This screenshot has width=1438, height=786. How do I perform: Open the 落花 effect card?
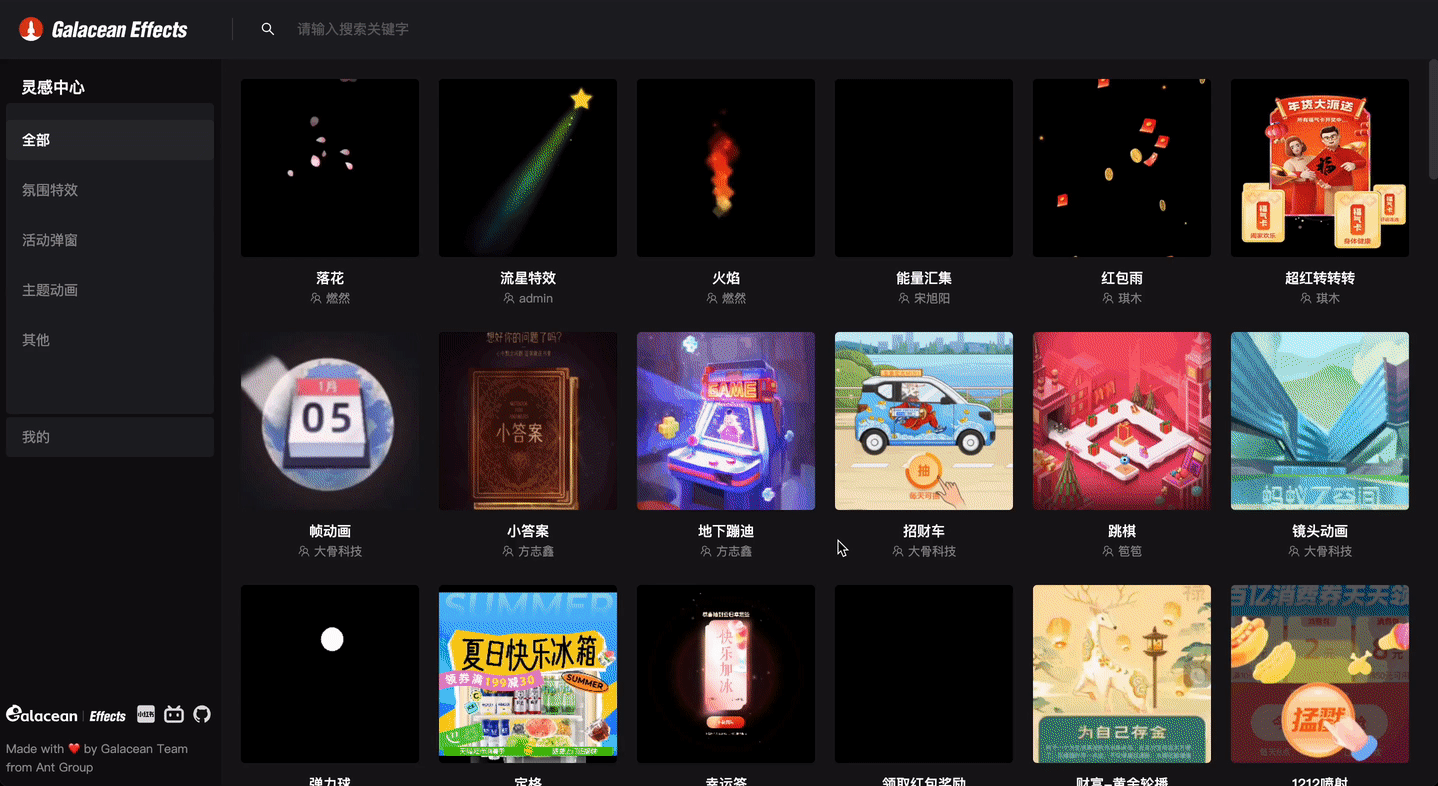pos(330,168)
